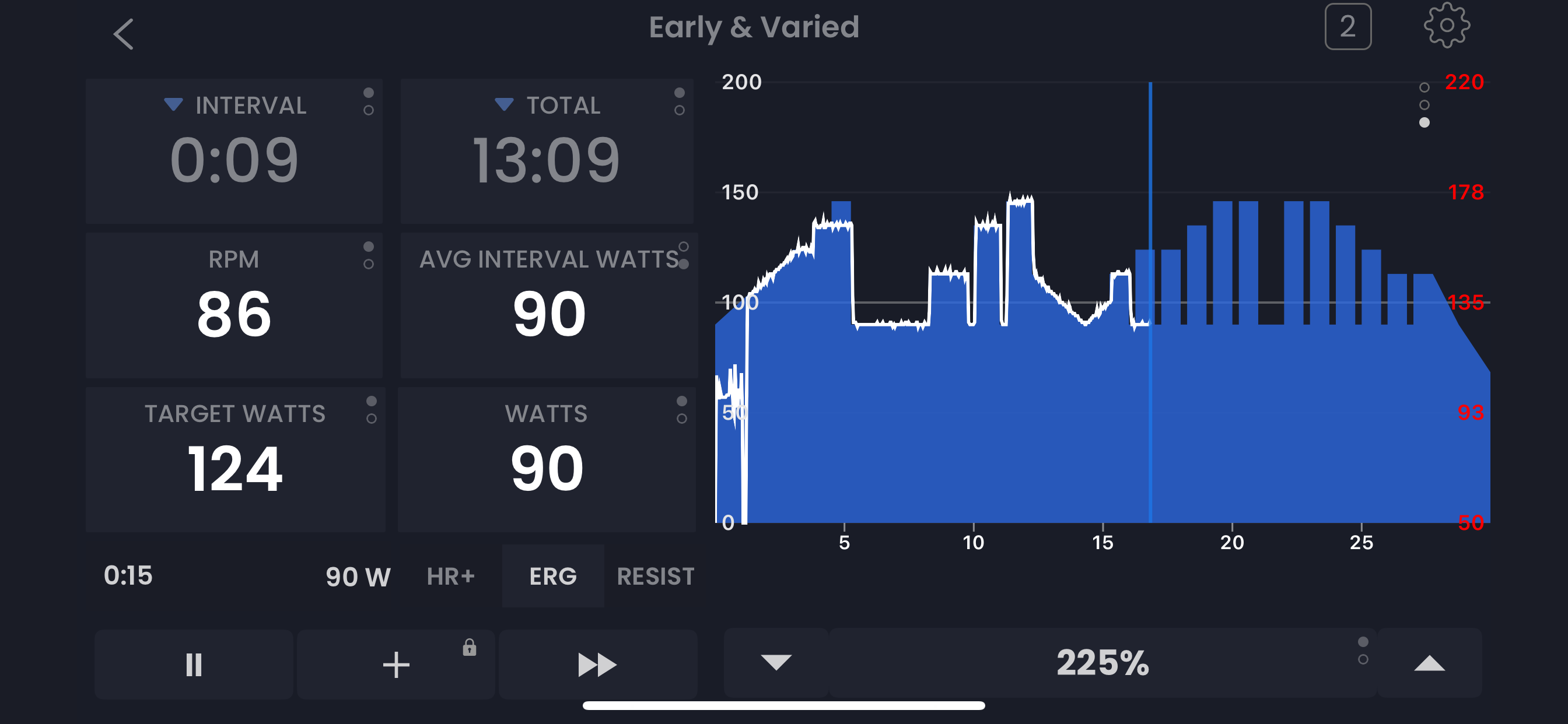Screen dimensions: 1568x724
Task: Decrease intensity with the down arrow
Action: click(776, 662)
